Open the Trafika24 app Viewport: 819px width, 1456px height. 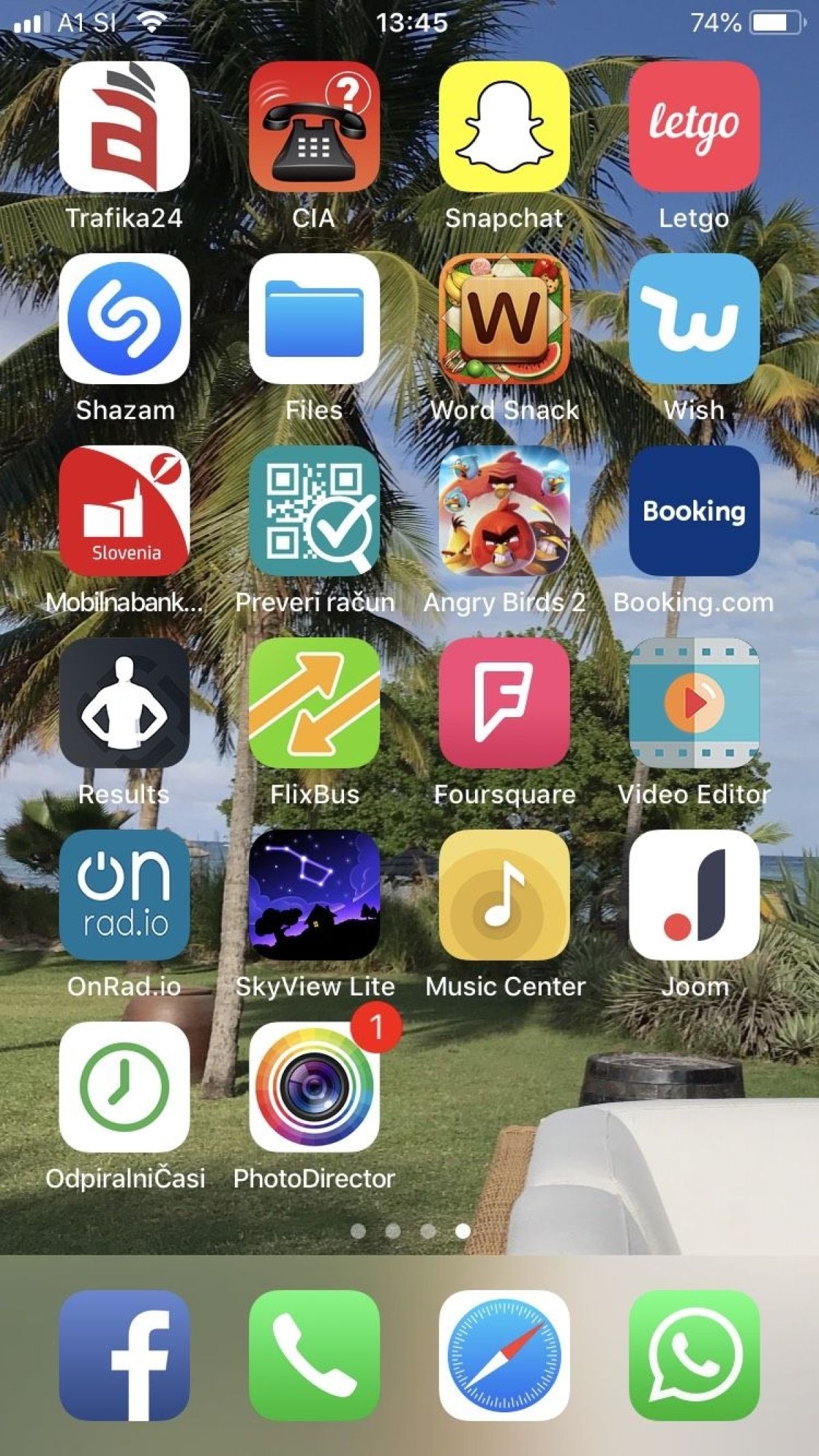(x=124, y=127)
